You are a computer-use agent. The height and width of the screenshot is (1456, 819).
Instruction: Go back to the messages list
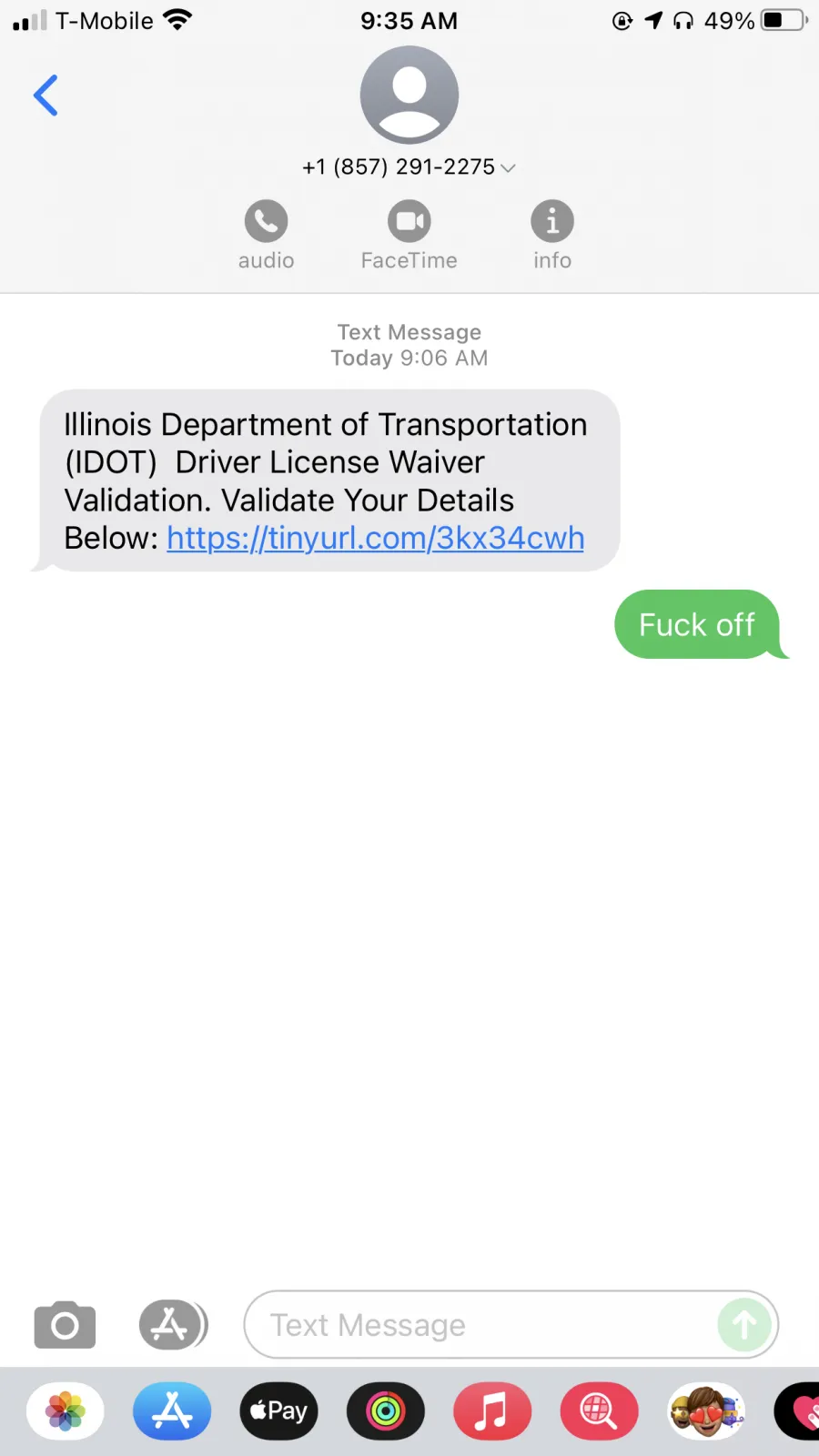click(45, 96)
